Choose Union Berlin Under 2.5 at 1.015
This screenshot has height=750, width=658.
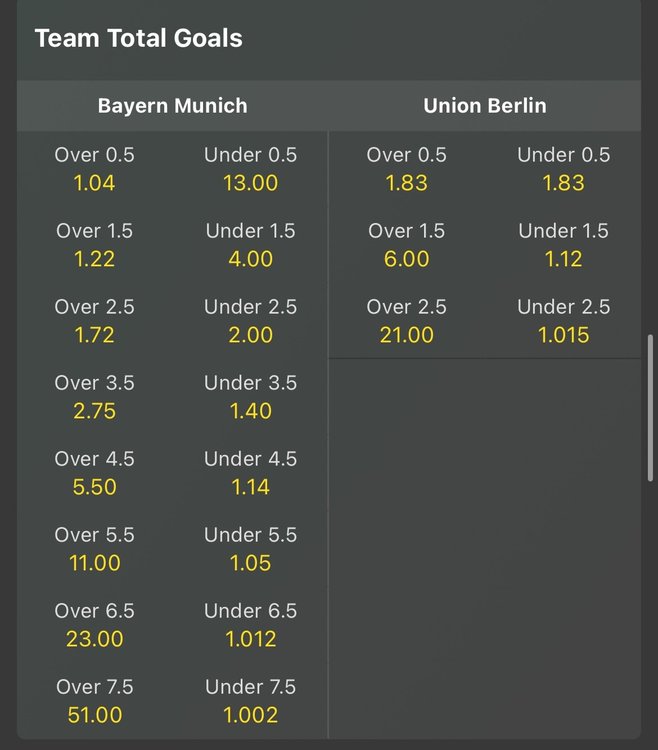click(x=563, y=322)
